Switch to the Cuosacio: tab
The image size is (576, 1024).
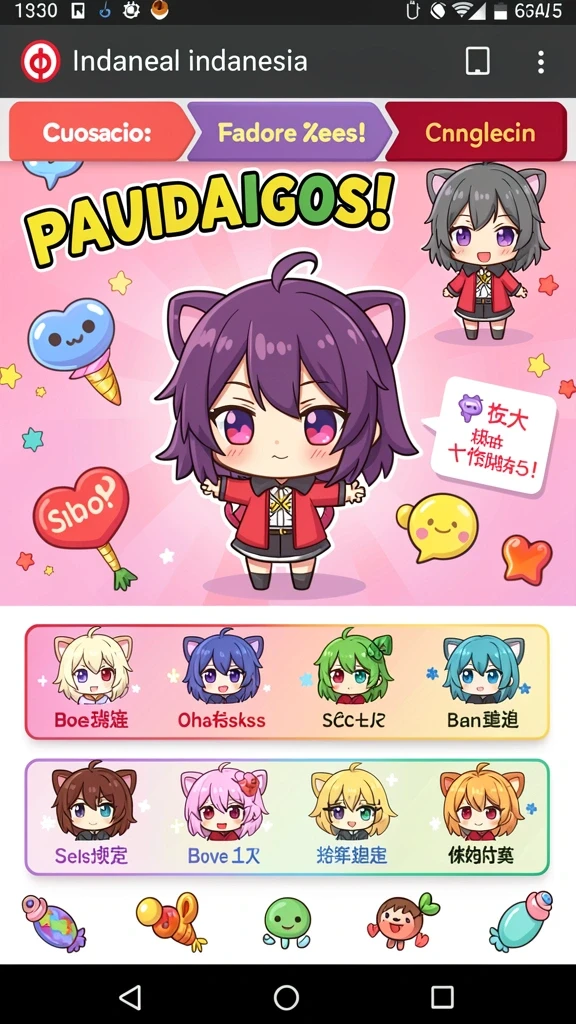98,133
